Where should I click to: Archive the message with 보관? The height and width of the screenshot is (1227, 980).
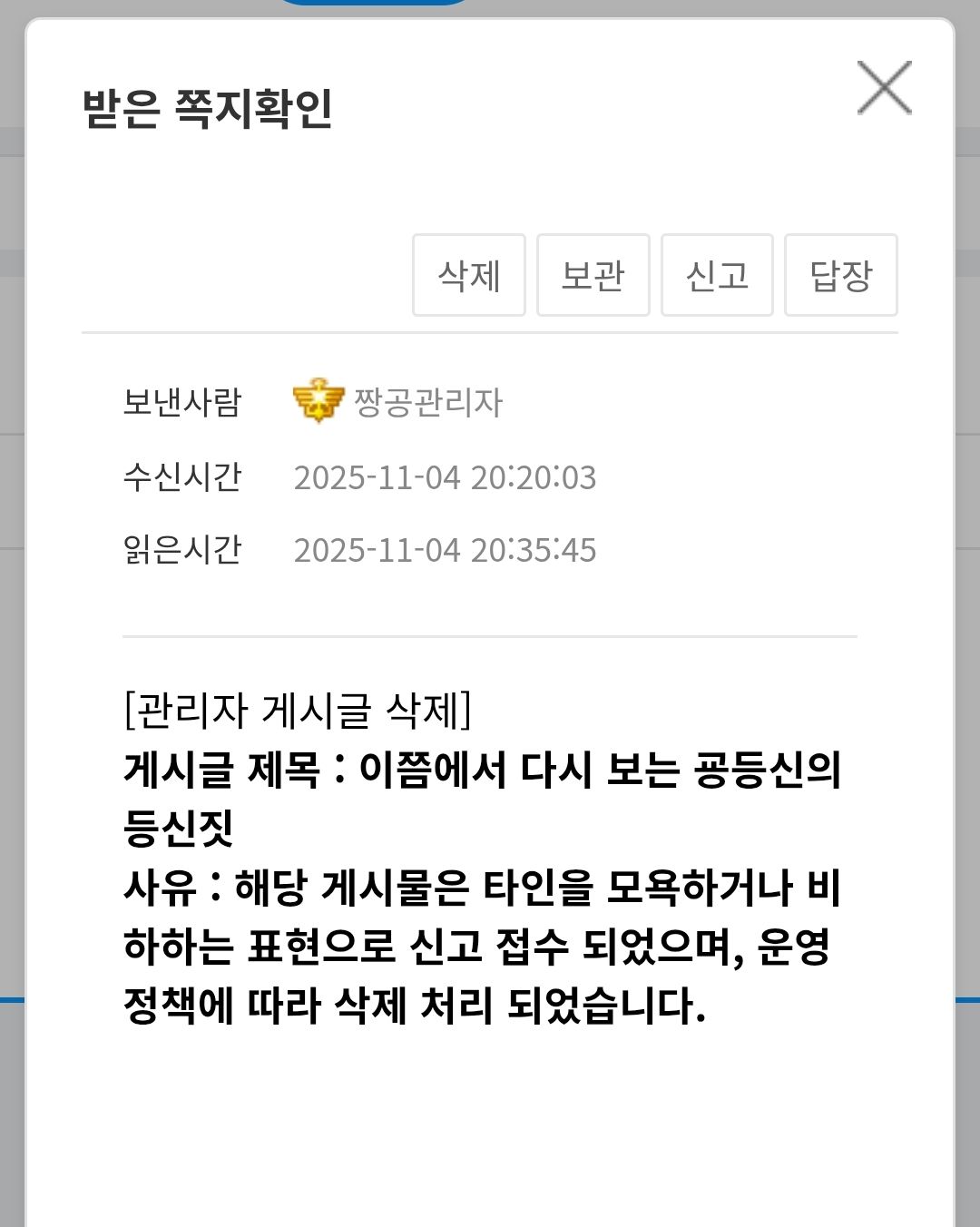(593, 275)
